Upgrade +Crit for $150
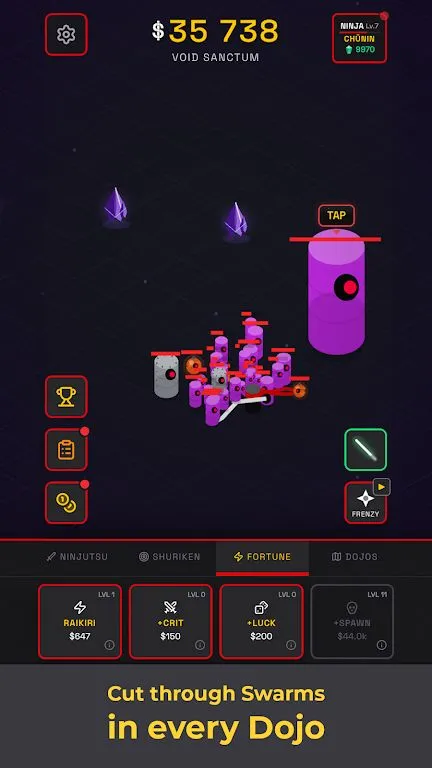This screenshot has width=432, height=768. 170,622
